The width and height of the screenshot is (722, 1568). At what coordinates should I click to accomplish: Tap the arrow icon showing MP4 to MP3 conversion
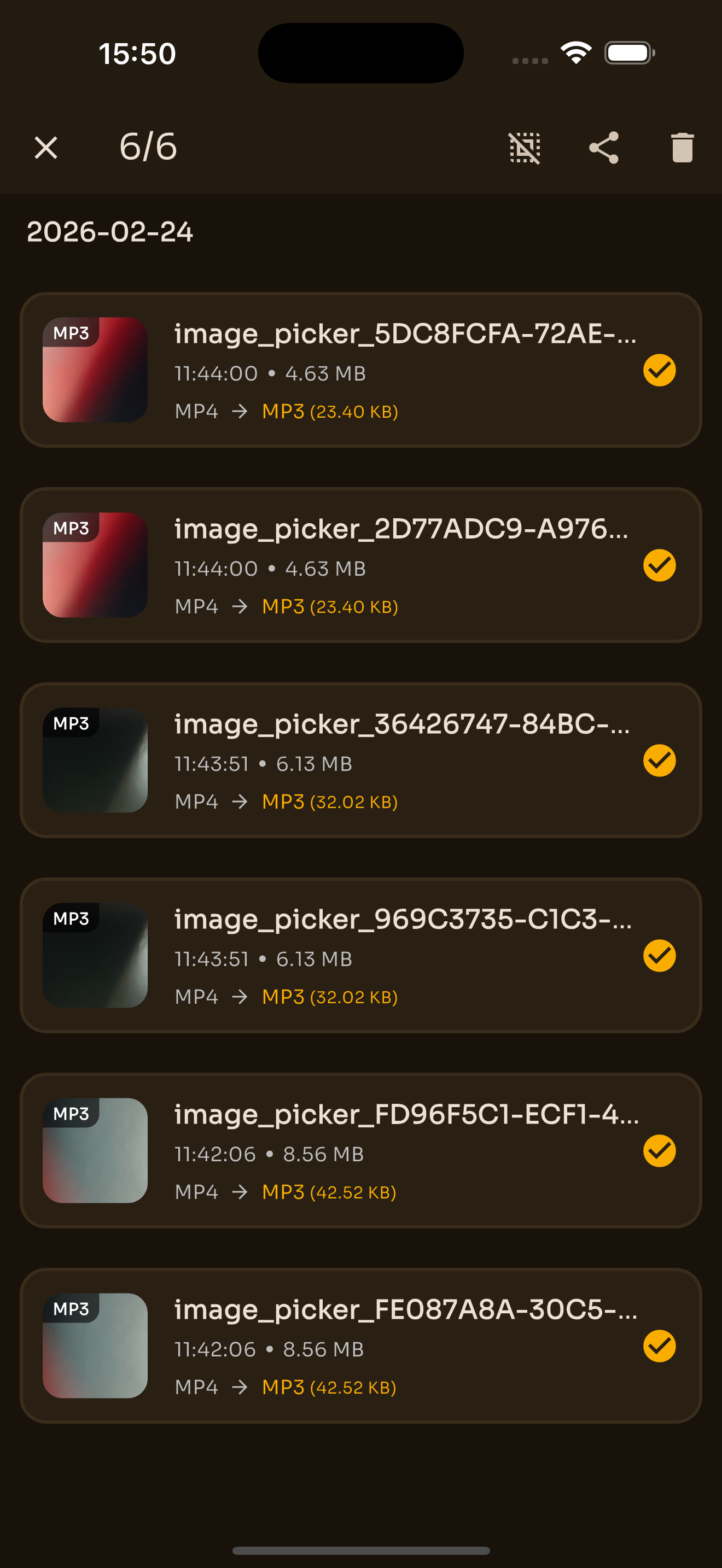click(240, 411)
